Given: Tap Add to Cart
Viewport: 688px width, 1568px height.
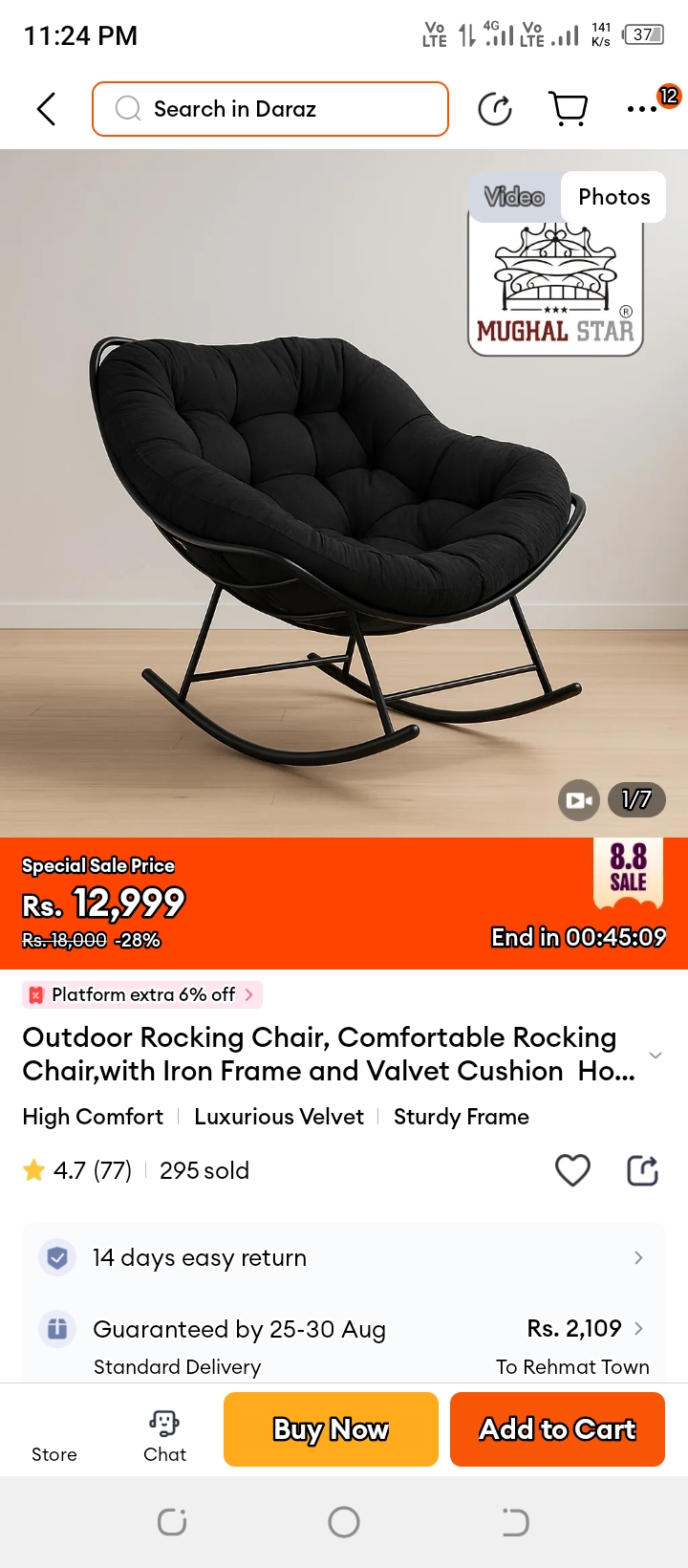Looking at the screenshot, I should 557,1429.
